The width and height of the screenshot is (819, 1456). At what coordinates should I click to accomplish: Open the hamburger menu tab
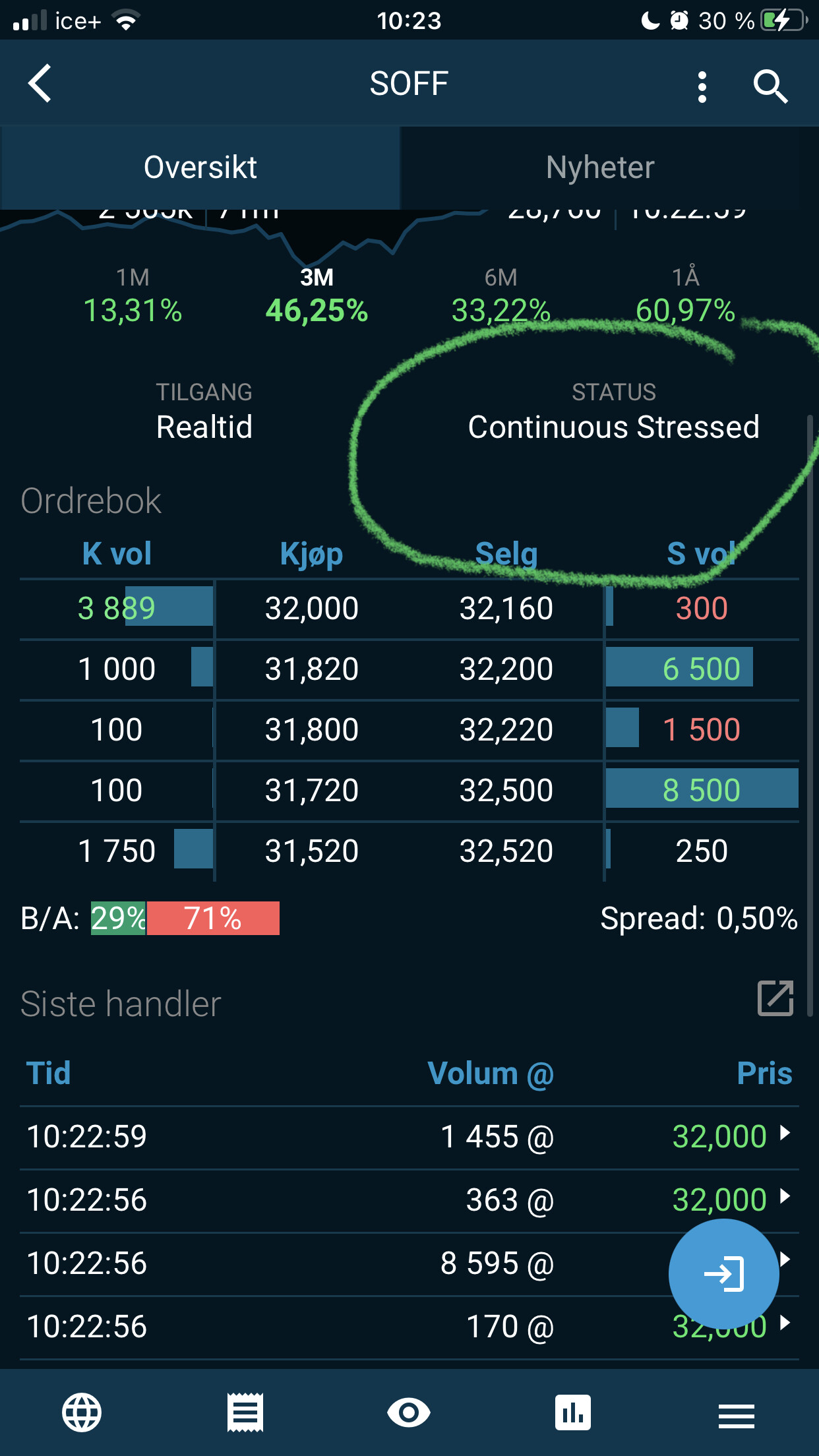pyautogui.click(x=737, y=1416)
